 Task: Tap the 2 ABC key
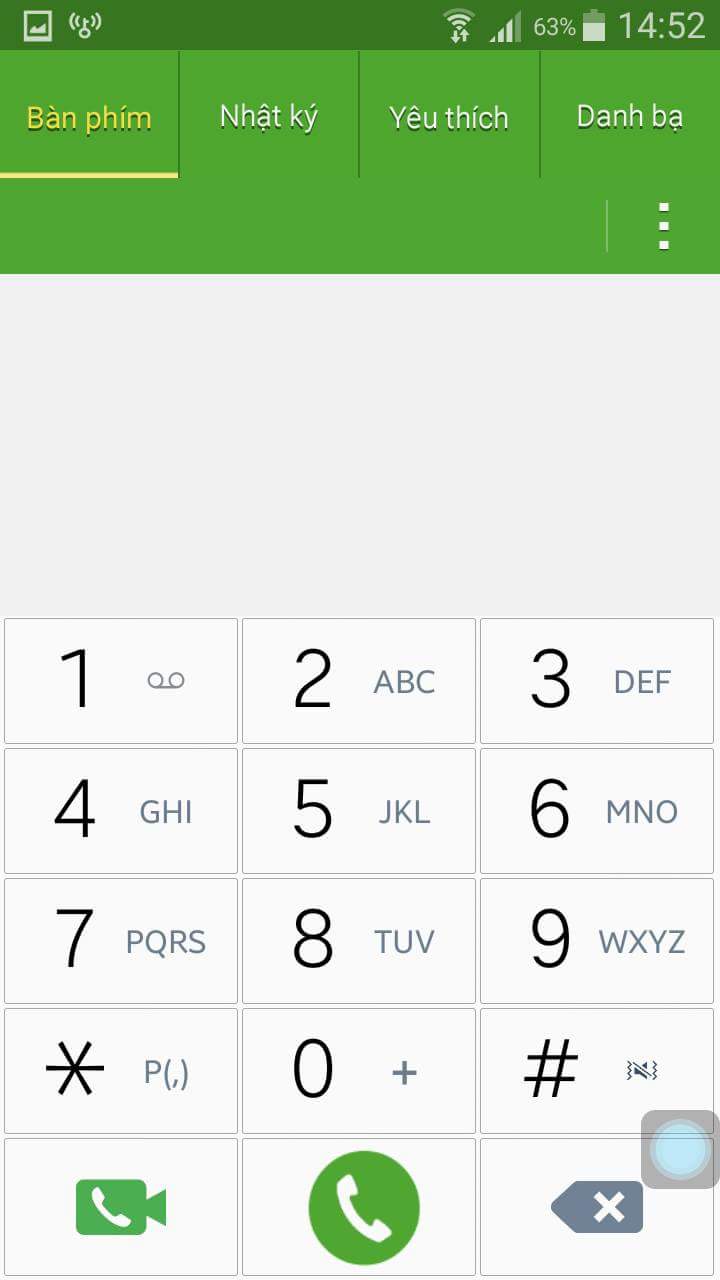point(359,681)
